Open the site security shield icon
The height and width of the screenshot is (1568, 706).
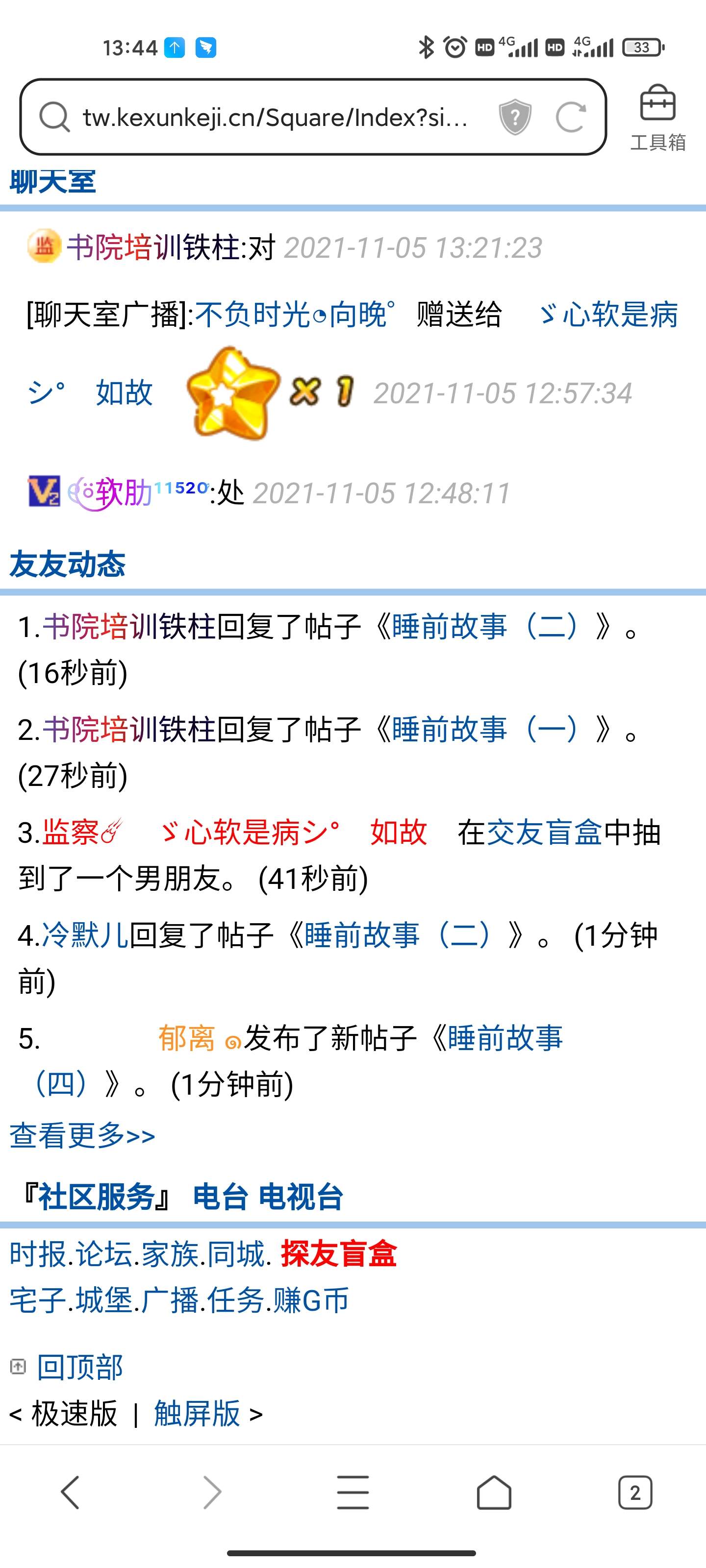click(x=515, y=117)
